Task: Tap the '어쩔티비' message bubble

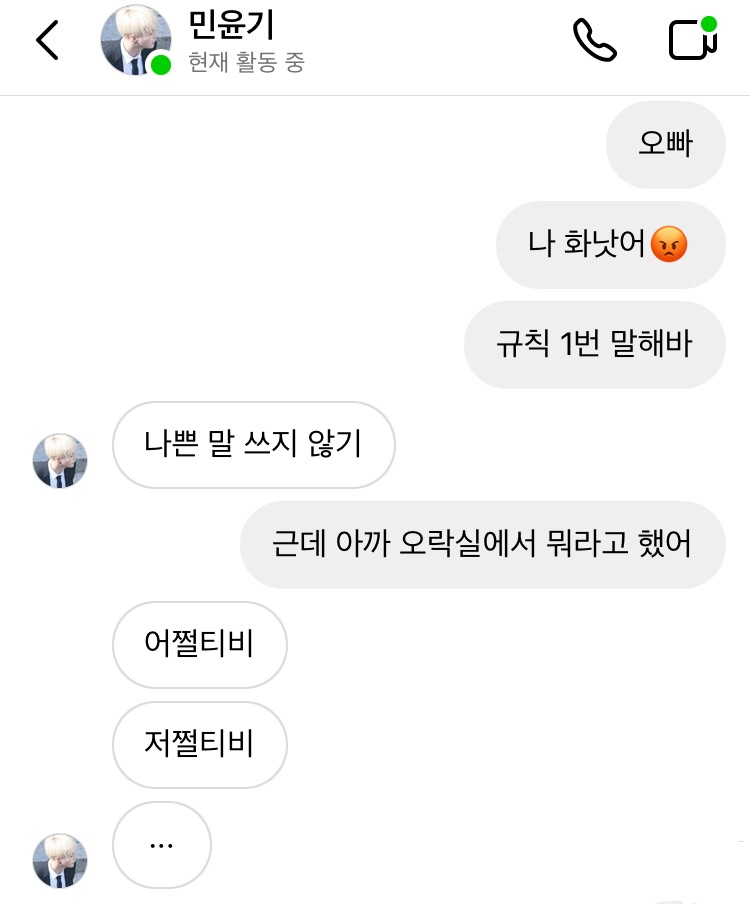Action: 199,645
